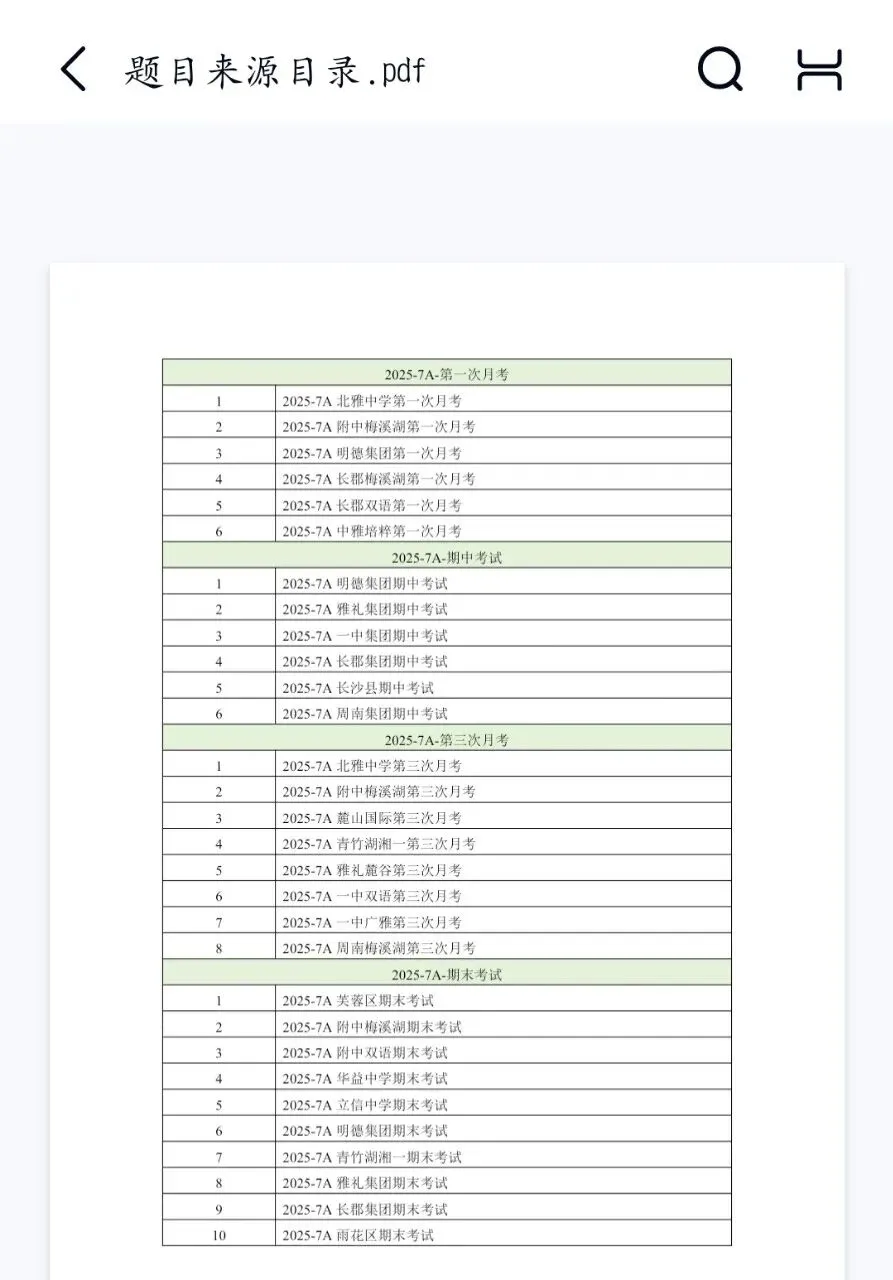Go back from 题目来源目录.pdf viewer
This screenshot has height=1280, width=893.
pos(73,70)
